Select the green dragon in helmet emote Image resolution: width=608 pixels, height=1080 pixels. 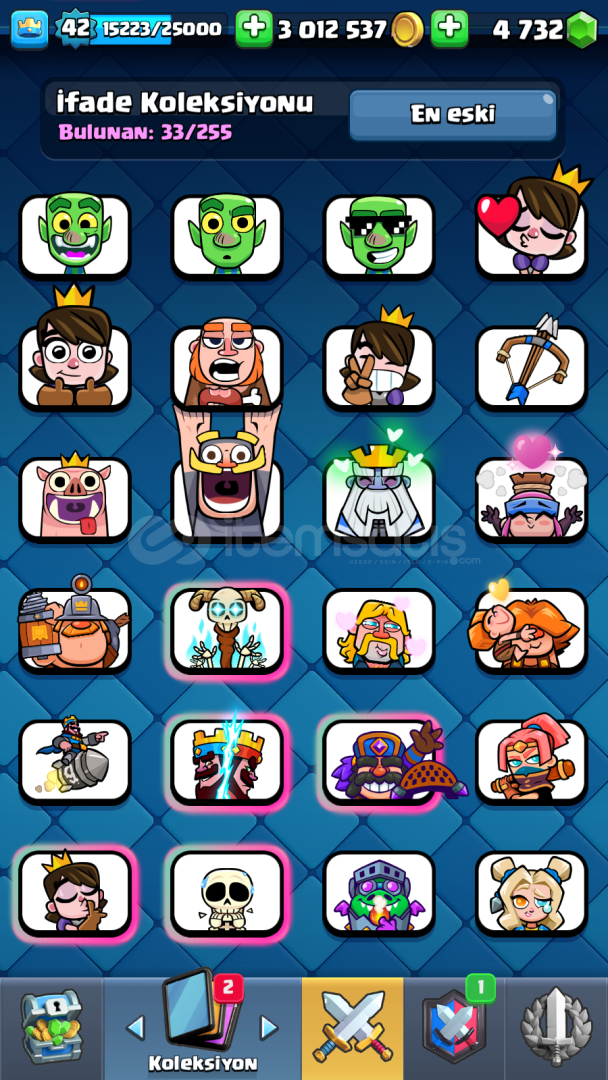379,893
